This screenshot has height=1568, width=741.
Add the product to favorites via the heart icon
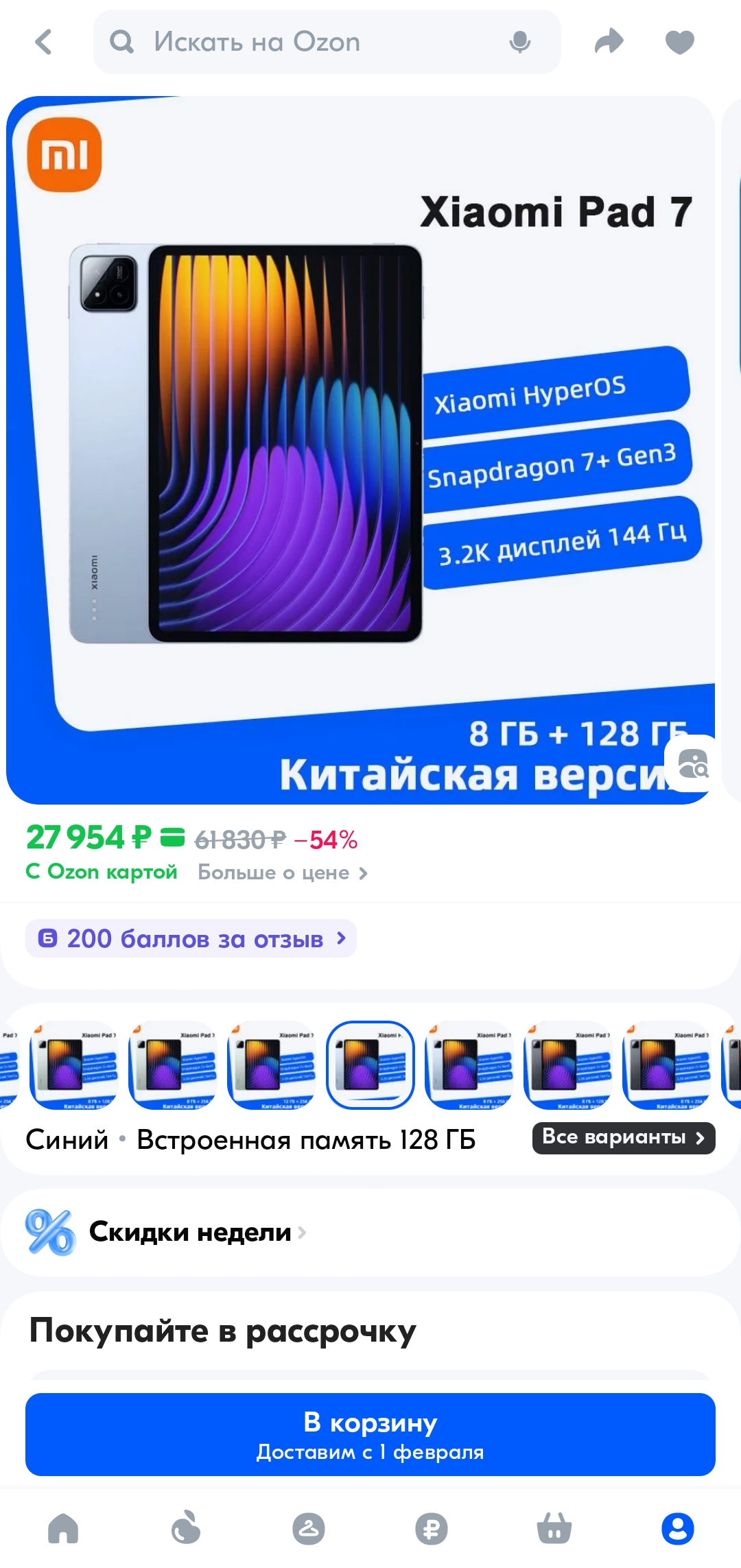(x=680, y=42)
